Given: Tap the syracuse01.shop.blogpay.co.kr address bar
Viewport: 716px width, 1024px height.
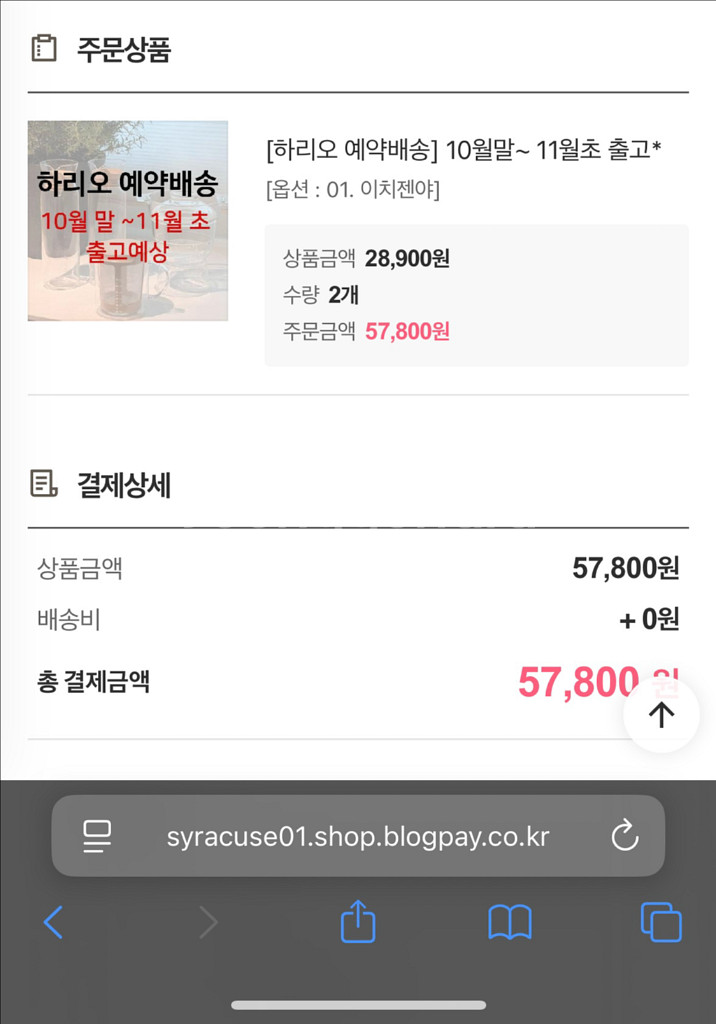Looking at the screenshot, I should [x=358, y=836].
